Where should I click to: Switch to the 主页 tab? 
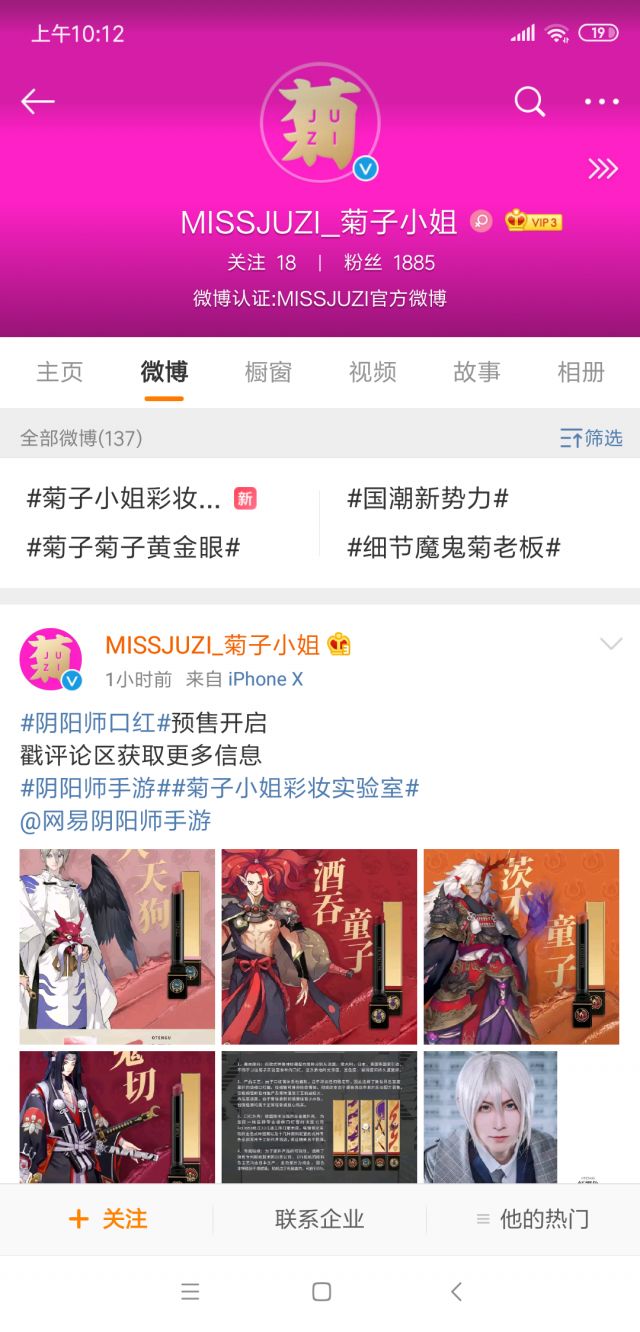coord(59,372)
